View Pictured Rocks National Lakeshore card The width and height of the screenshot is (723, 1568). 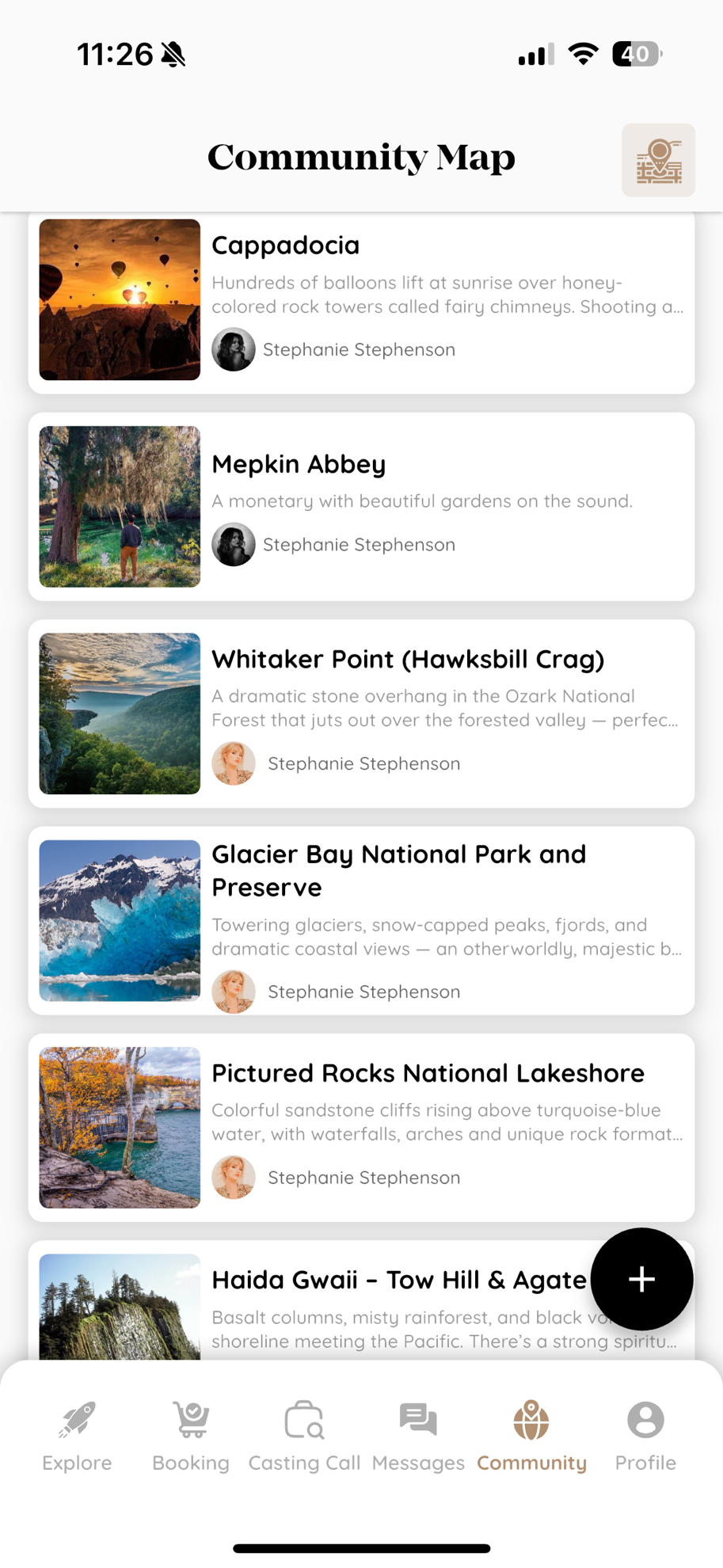point(361,1127)
